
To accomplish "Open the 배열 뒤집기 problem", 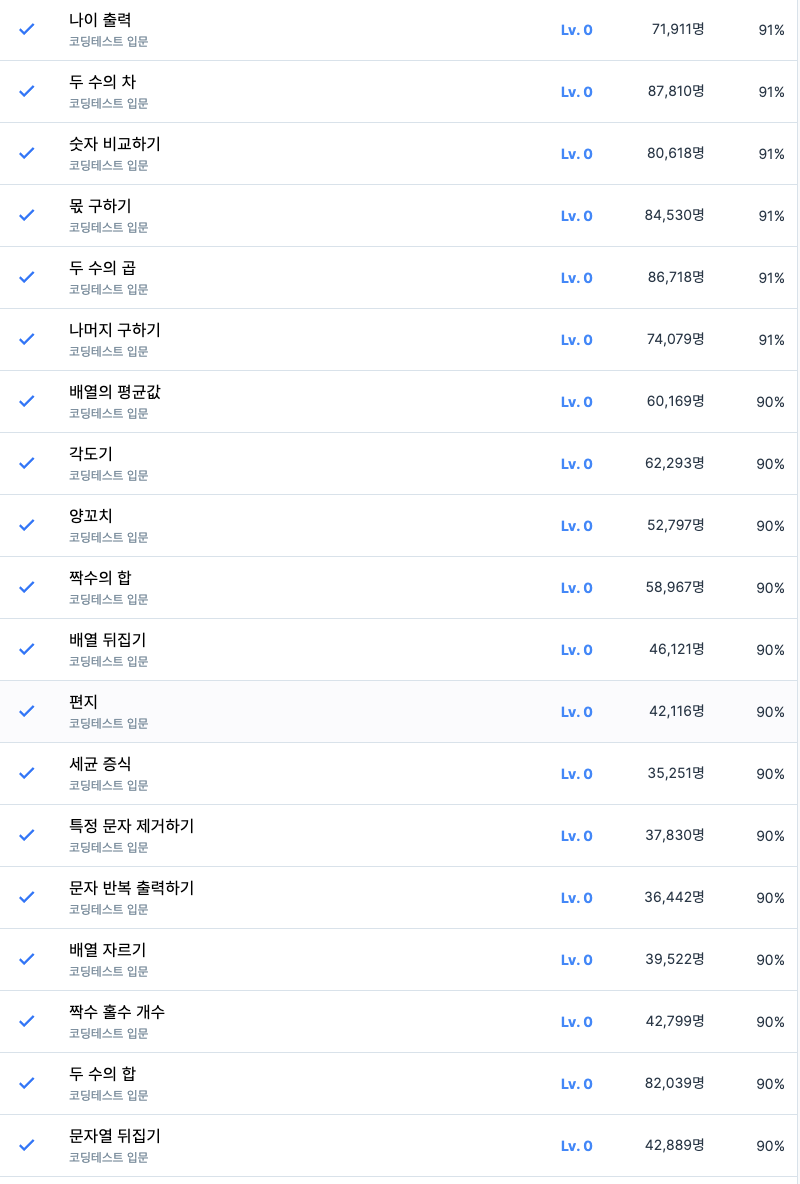I will 107,640.
